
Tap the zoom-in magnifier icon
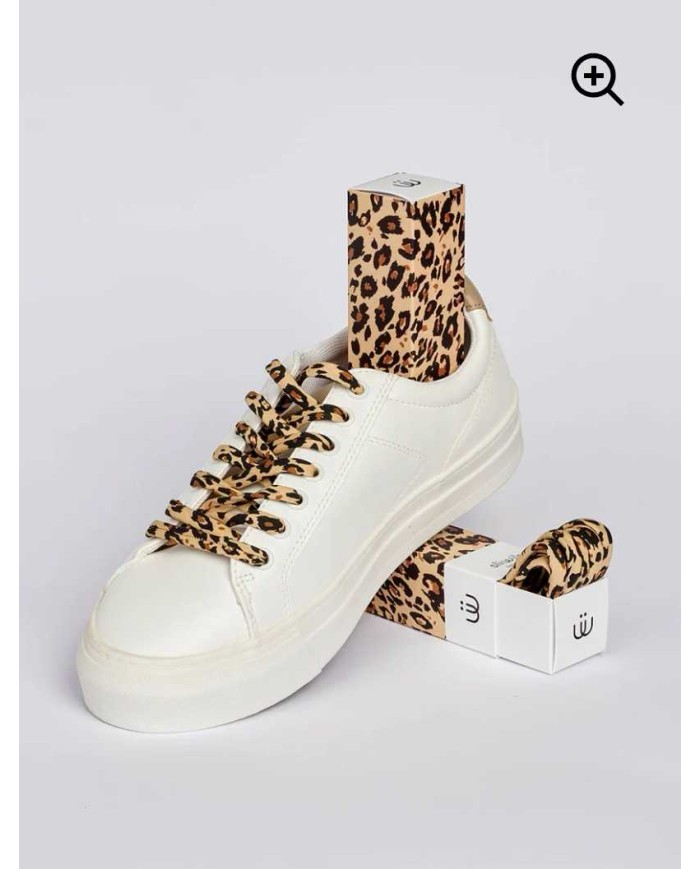[596, 78]
